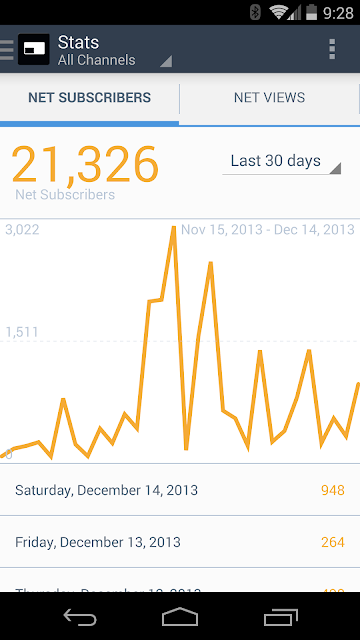This screenshot has width=360, height=640.
Task: Expand the All Channels dropdown
Action: coord(115,60)
